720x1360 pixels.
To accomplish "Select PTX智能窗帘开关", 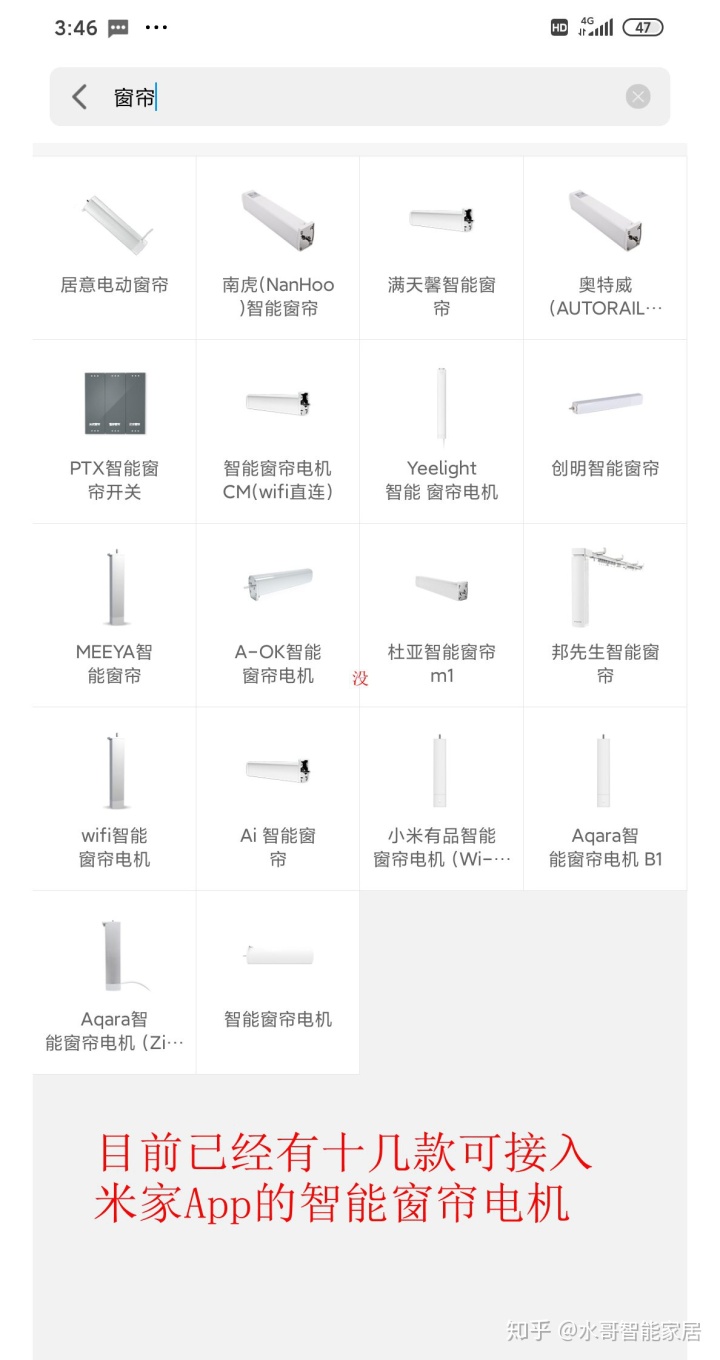I will [114, 431].
